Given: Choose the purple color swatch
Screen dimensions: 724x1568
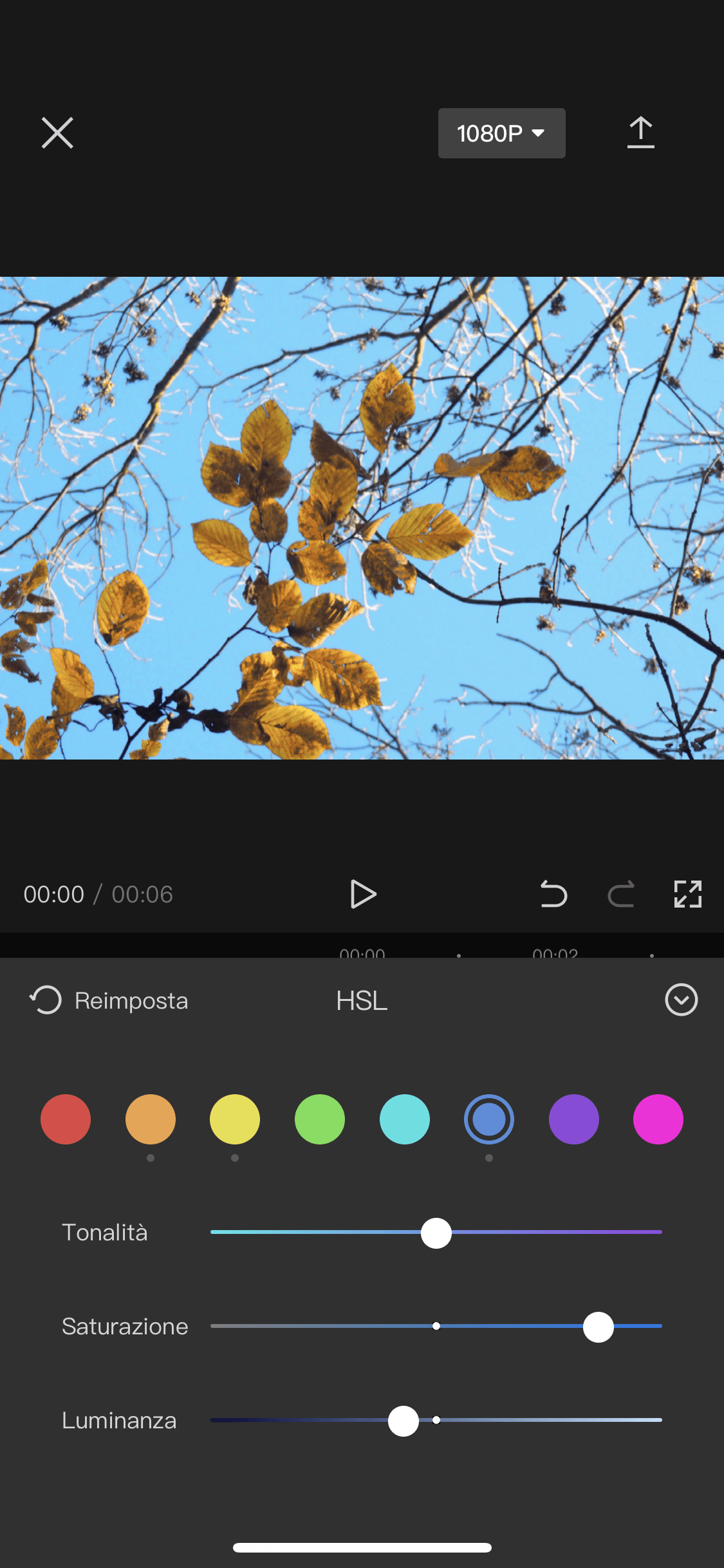Looking at the screenshot, I should point(574,1119).
